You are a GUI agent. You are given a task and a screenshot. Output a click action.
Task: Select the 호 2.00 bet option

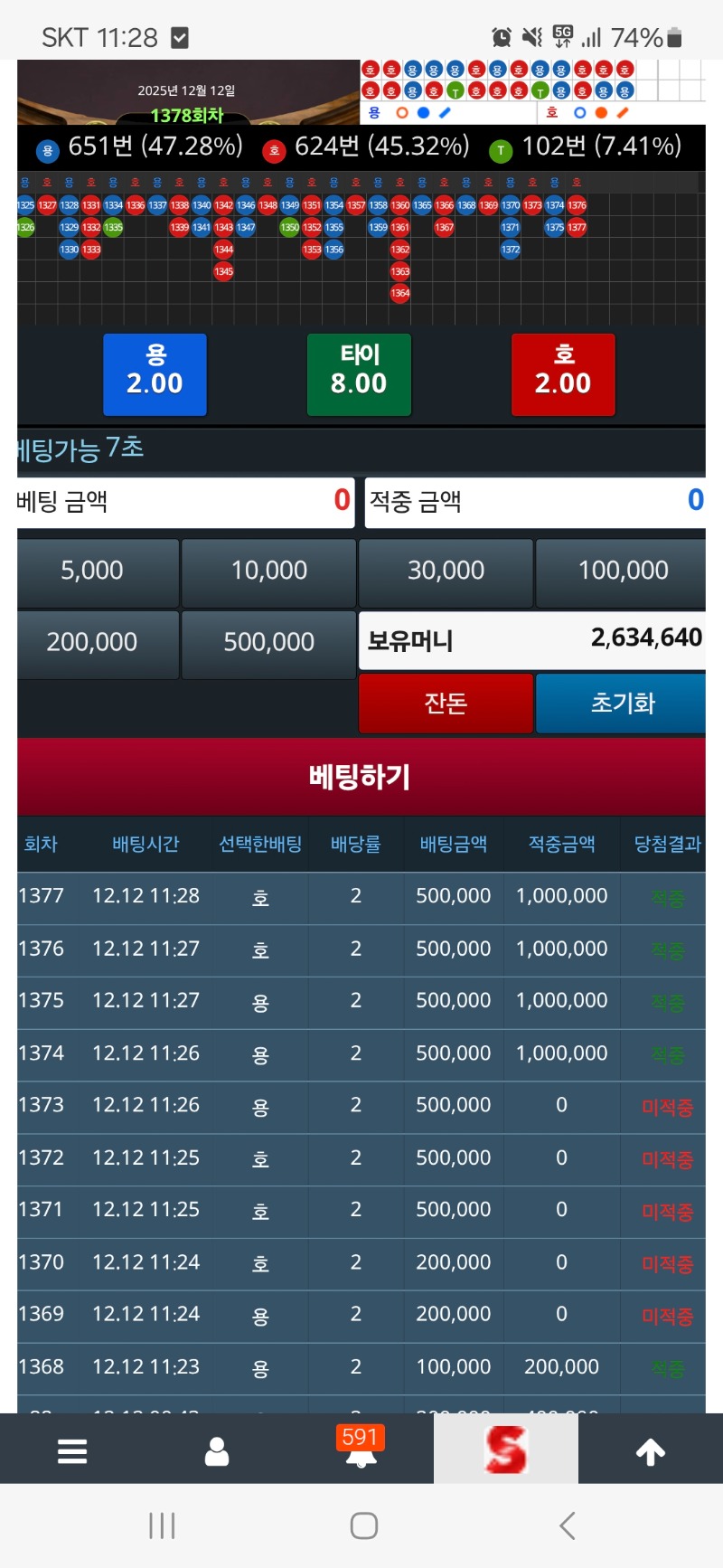[563, 374]
